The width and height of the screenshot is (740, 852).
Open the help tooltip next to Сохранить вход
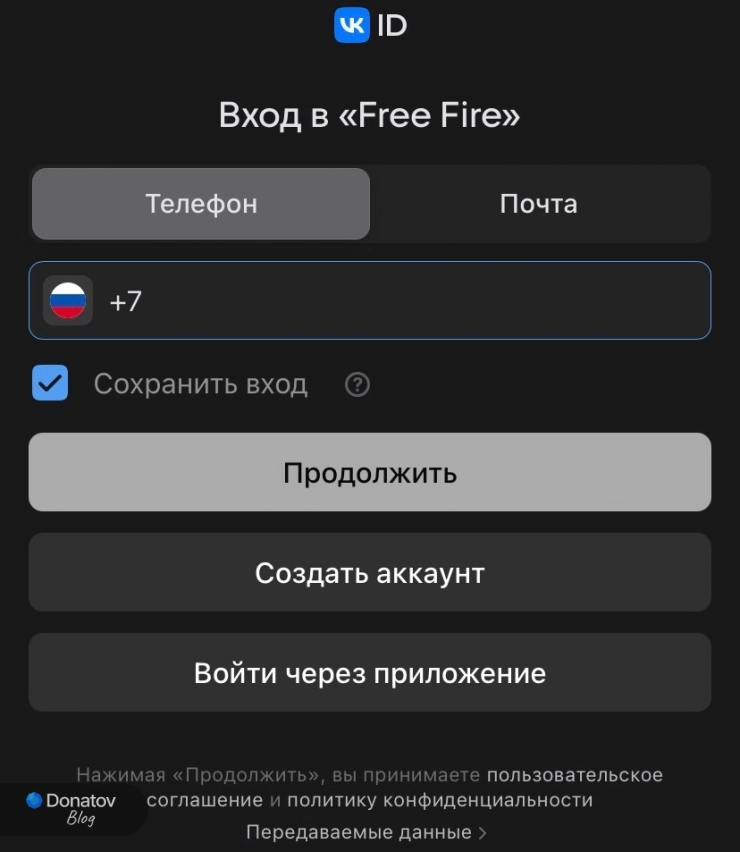357,384
